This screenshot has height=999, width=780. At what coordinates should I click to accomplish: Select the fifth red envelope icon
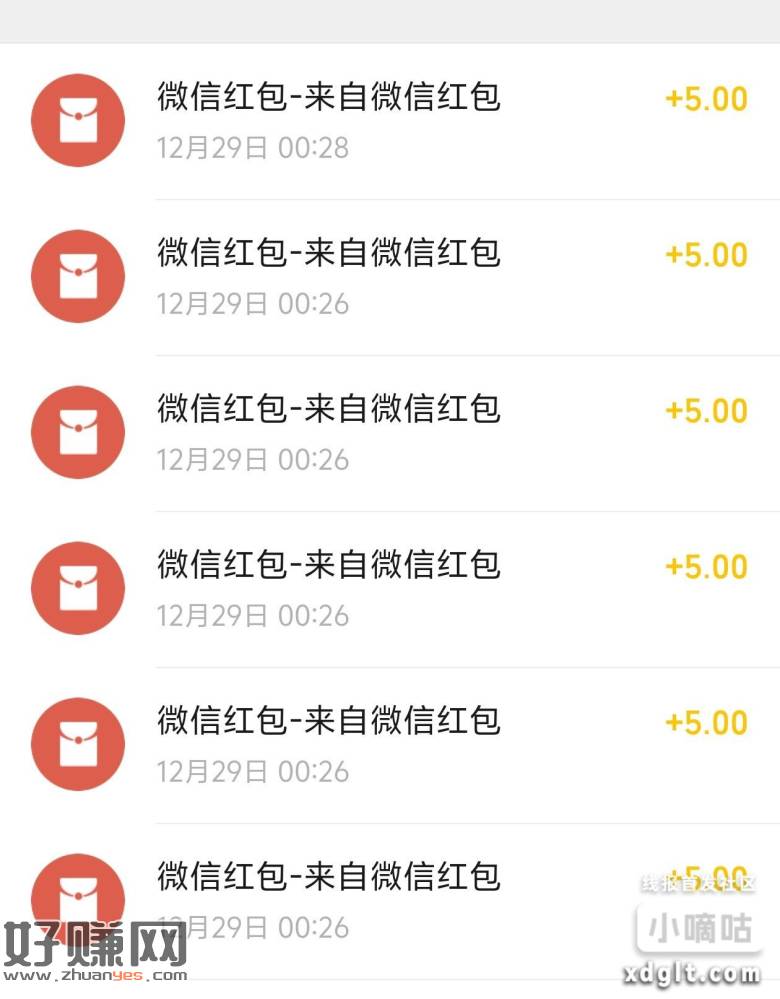(77, 743)
